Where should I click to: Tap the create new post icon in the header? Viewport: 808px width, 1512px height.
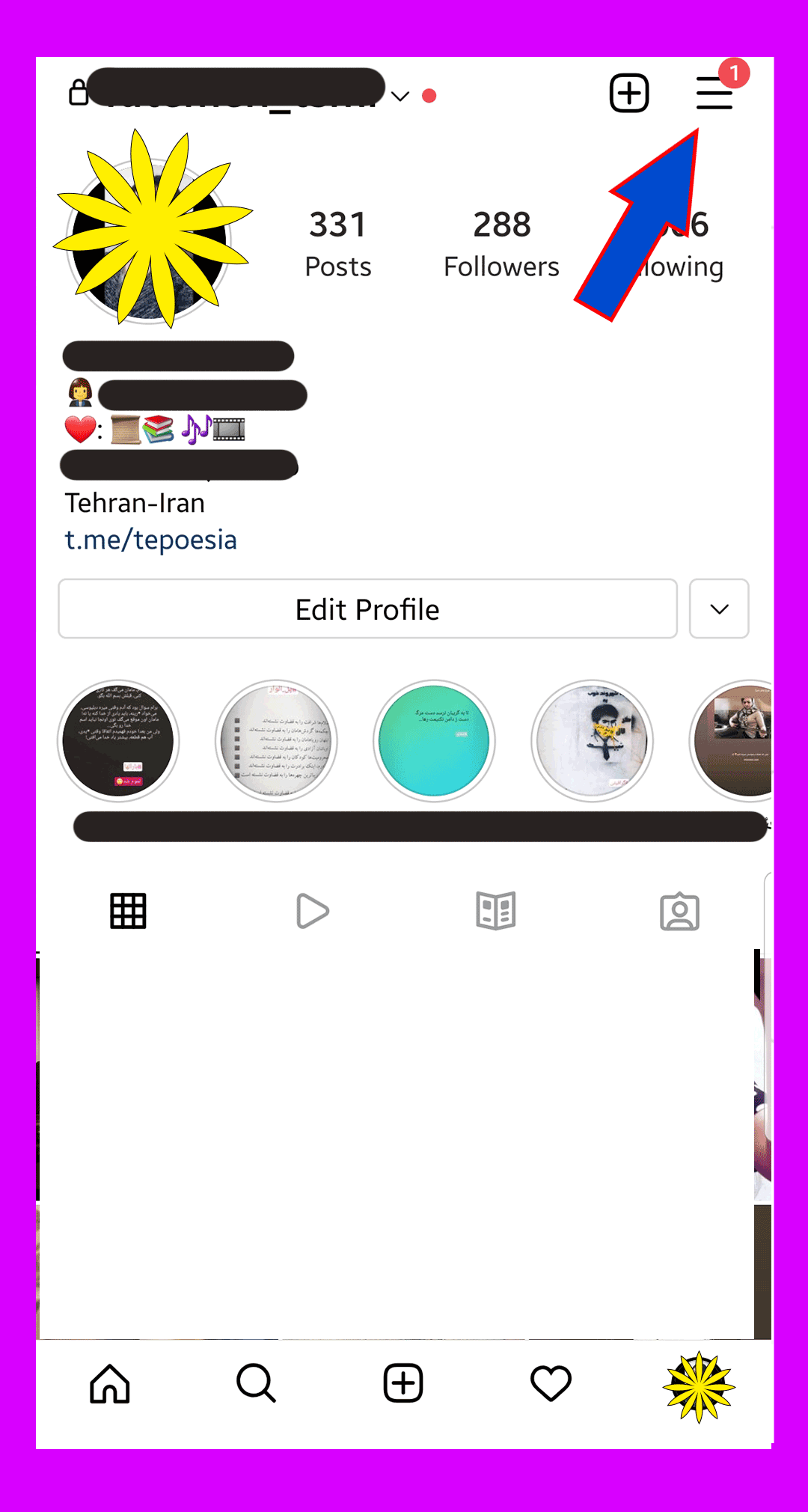click(628, 94)
